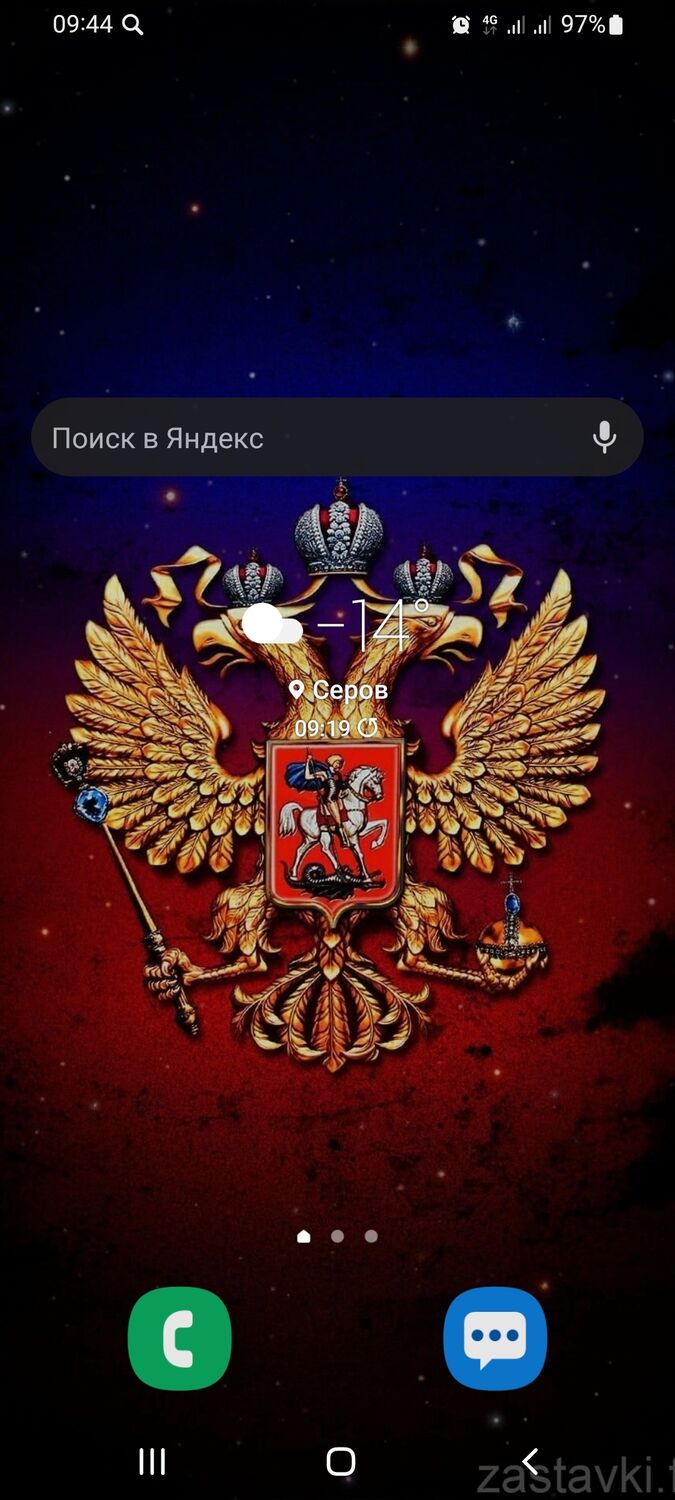Go to the second home screen page
675x1500 pixels.
337,1236
